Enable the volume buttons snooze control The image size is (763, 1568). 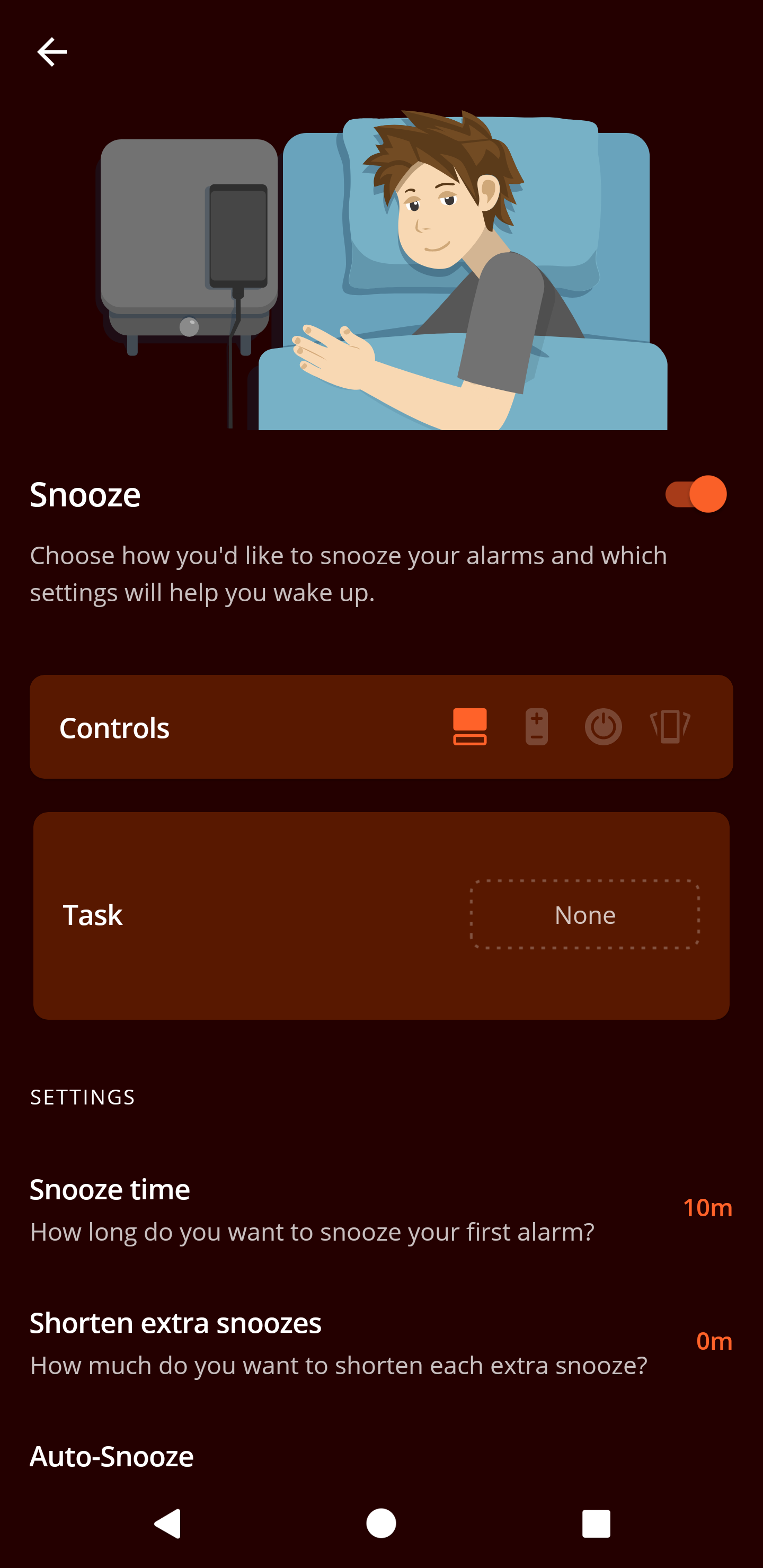[x=536, y=727]
